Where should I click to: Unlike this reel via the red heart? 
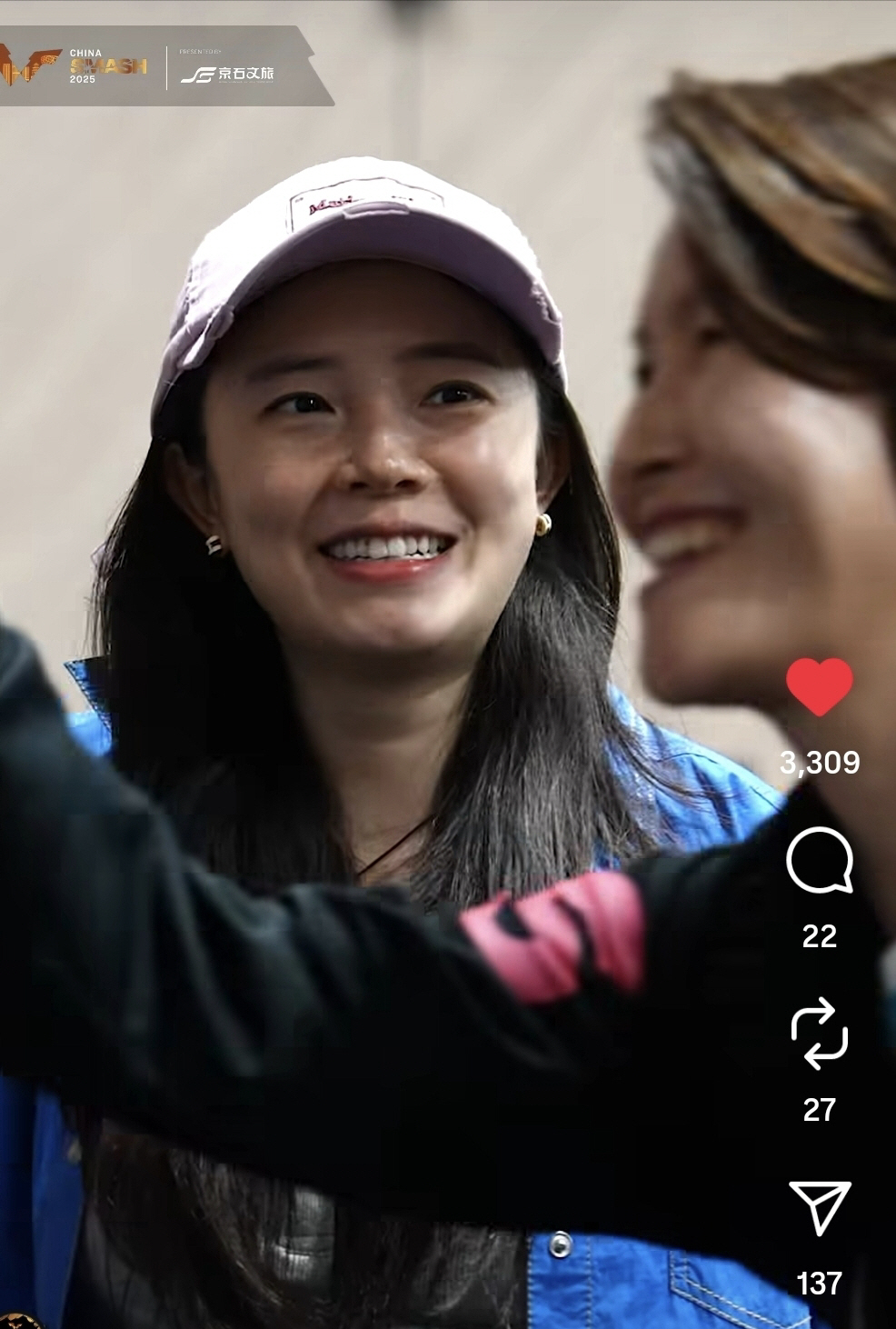pyautogui.click(x=819, y=686)
